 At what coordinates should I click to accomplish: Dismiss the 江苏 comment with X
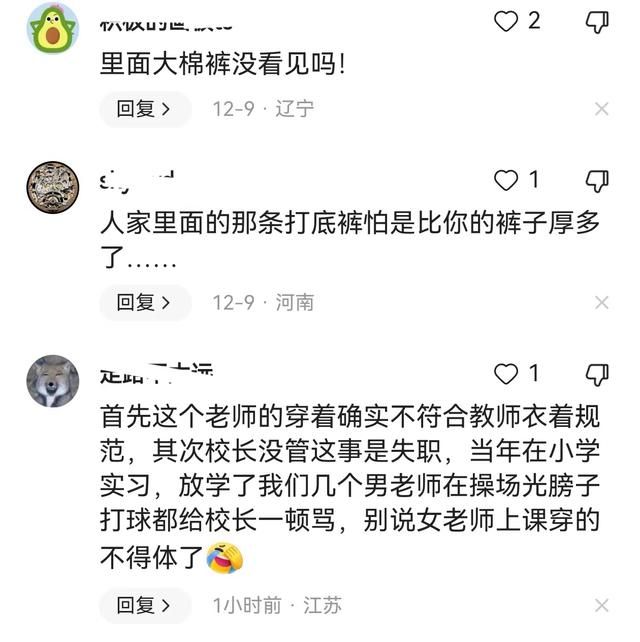pos(602,606)
